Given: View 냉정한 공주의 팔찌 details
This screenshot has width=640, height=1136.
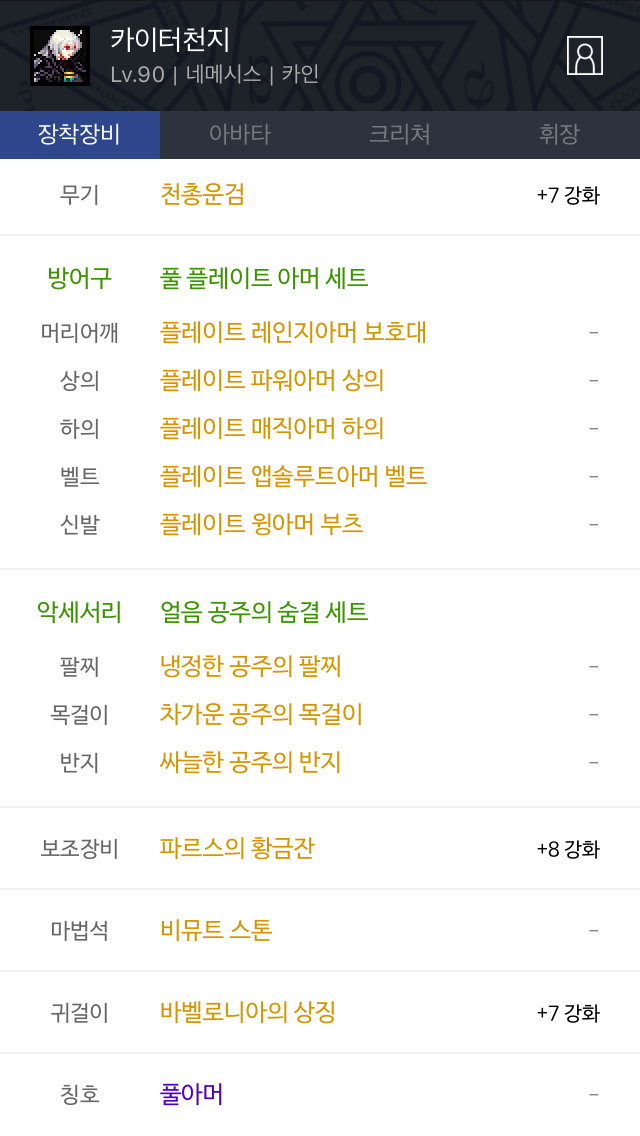Looking at the screenshot, I should (x=251, y=667).
